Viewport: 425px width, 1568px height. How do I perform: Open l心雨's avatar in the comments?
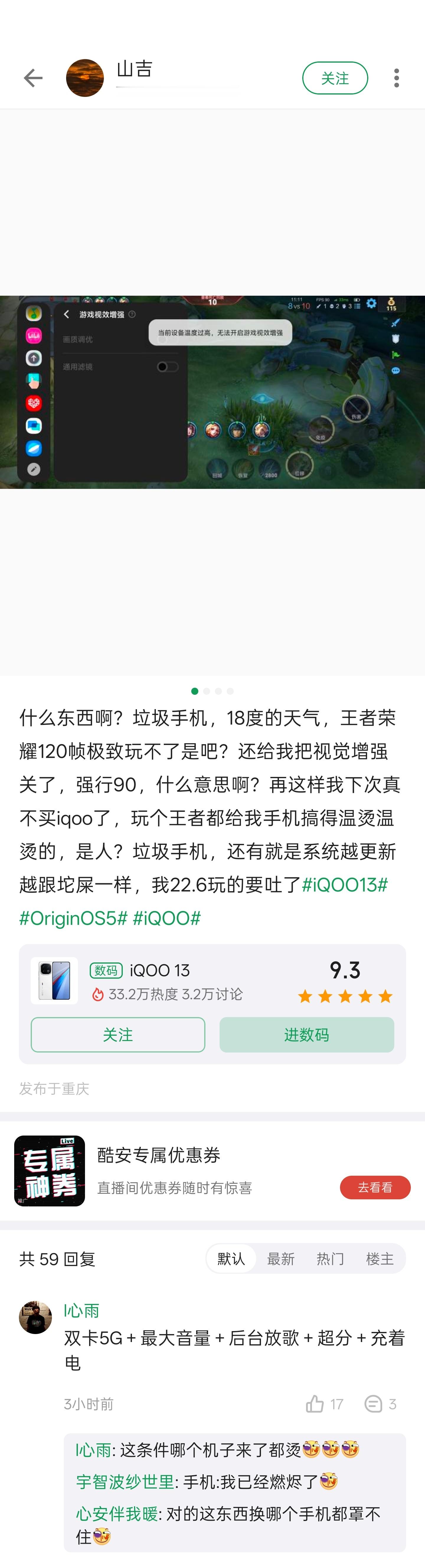coord(35,1318)
